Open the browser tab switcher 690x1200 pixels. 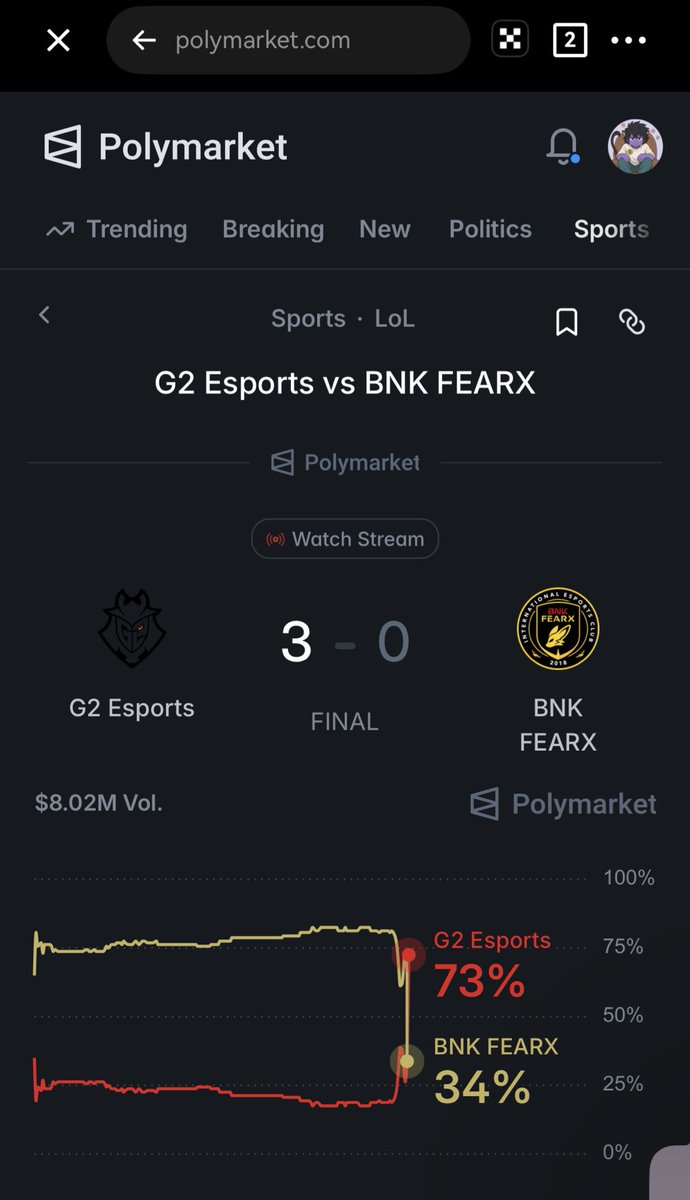[569, 41]
